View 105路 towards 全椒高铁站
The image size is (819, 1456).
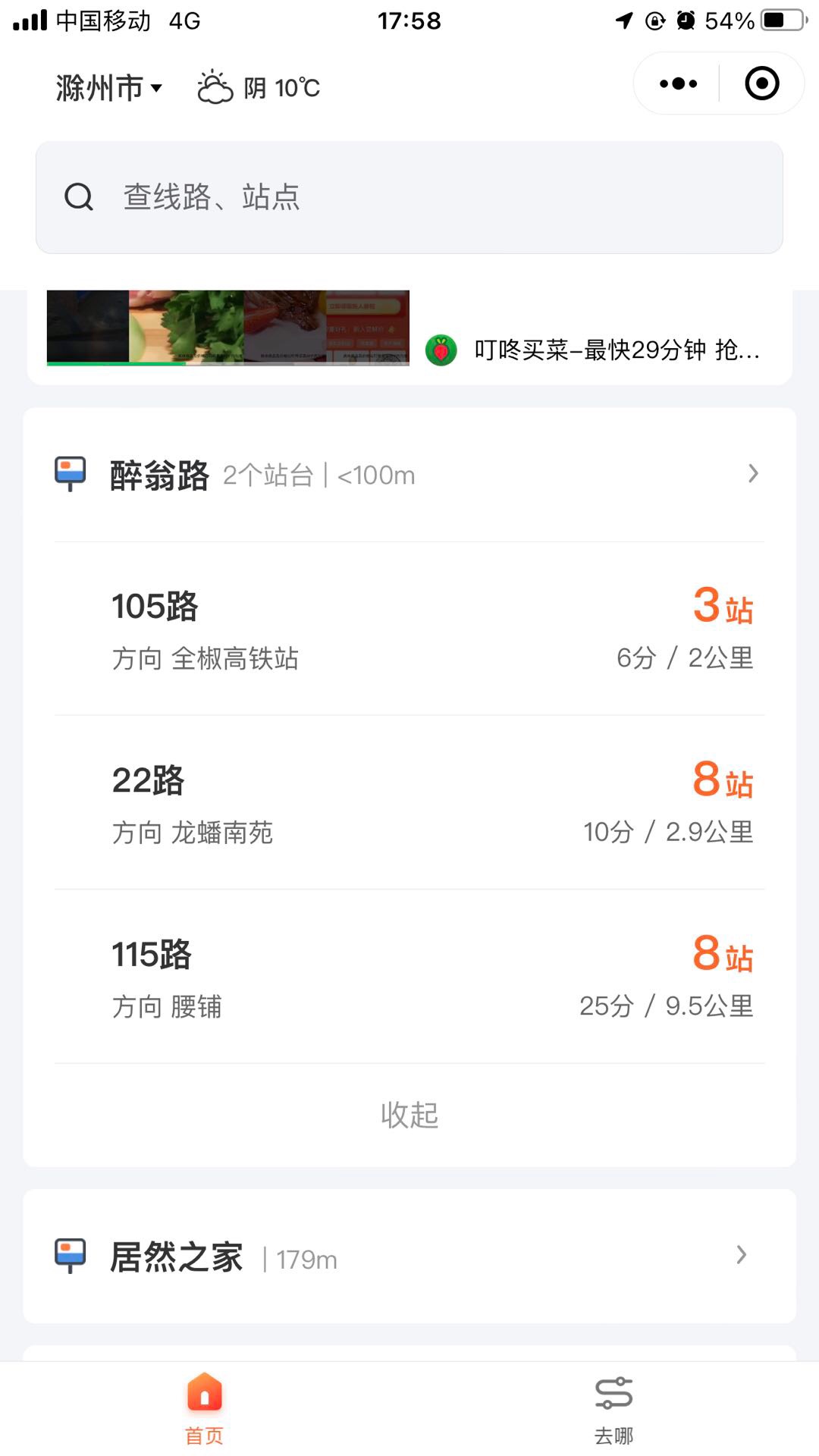409,629
